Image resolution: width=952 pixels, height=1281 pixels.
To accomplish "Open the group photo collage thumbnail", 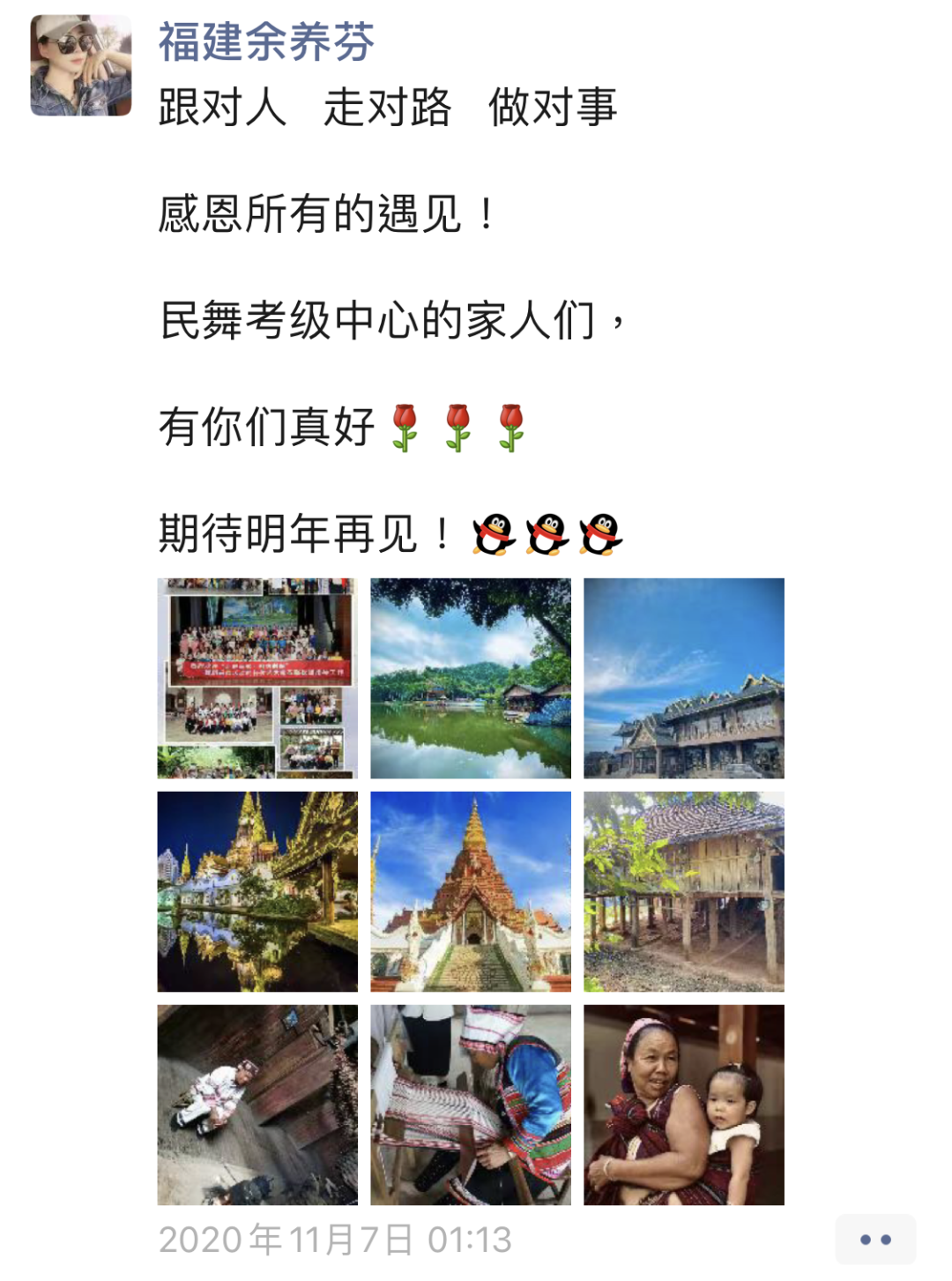I will 257,678.
